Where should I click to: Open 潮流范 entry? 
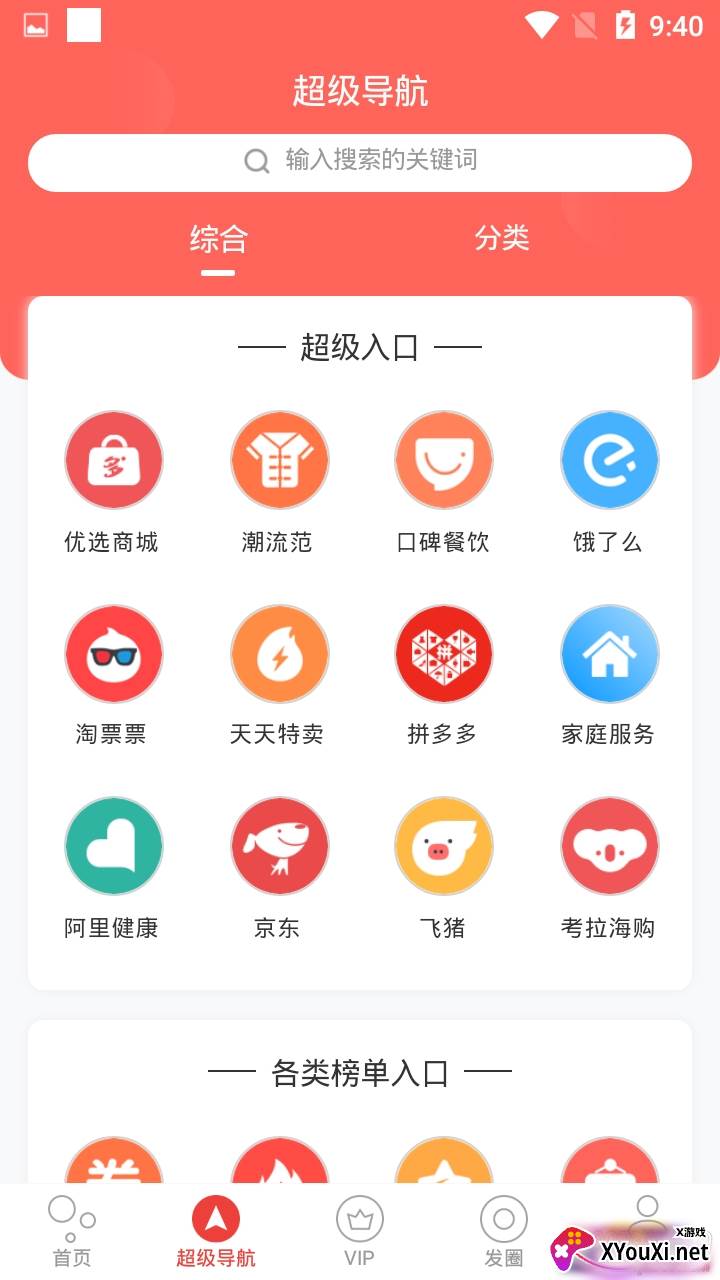point(279,461)
